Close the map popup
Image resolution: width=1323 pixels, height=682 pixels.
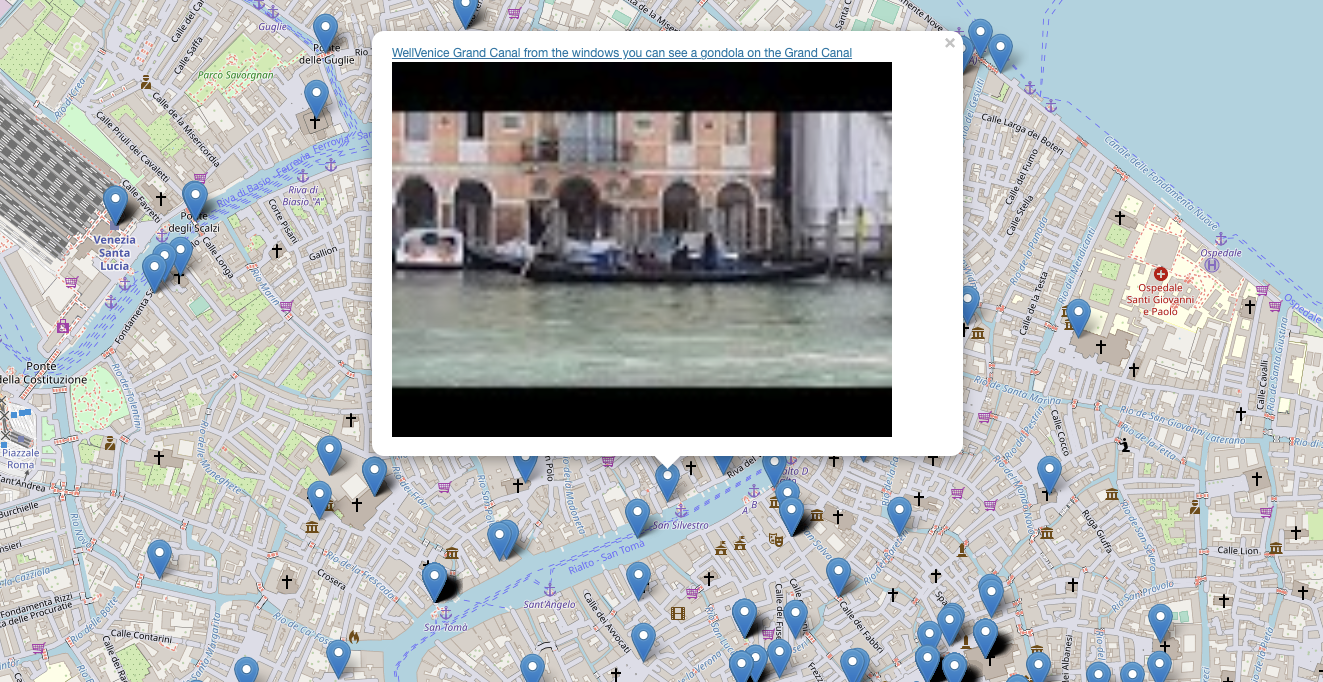(x=949, y=44)
